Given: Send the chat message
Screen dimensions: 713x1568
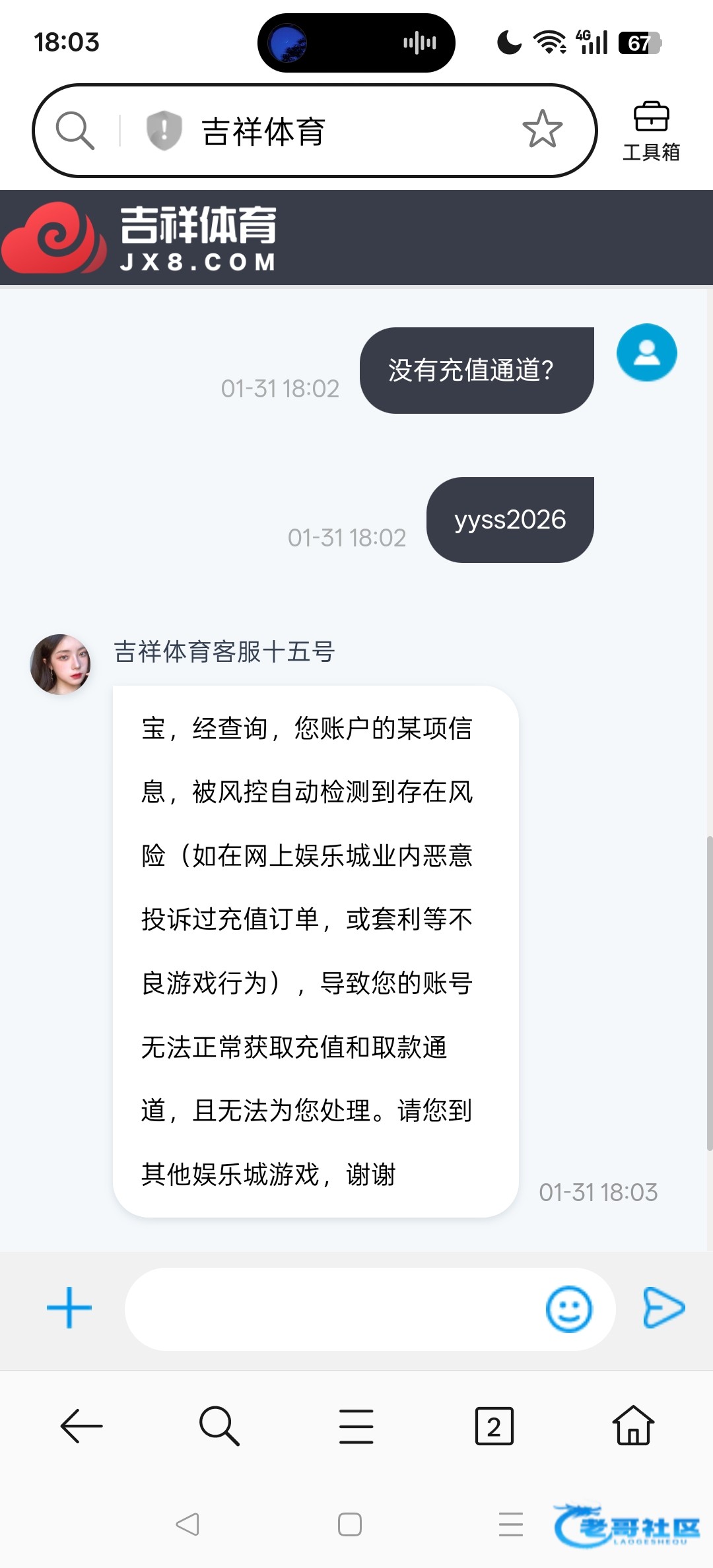Looking at the screenshot, I should (x=663, y=1307).
